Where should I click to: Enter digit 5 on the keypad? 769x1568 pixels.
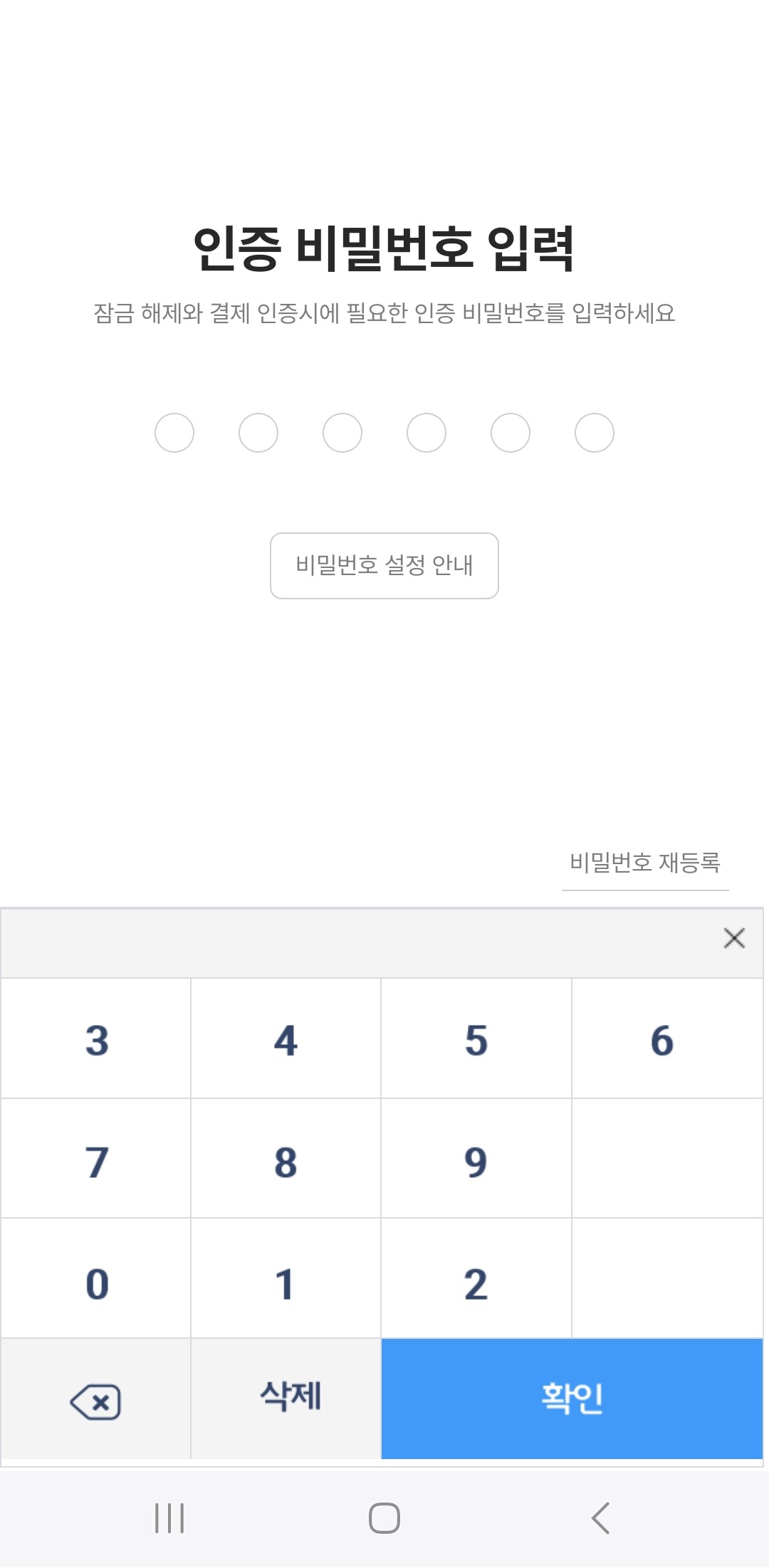point(476,1038)
